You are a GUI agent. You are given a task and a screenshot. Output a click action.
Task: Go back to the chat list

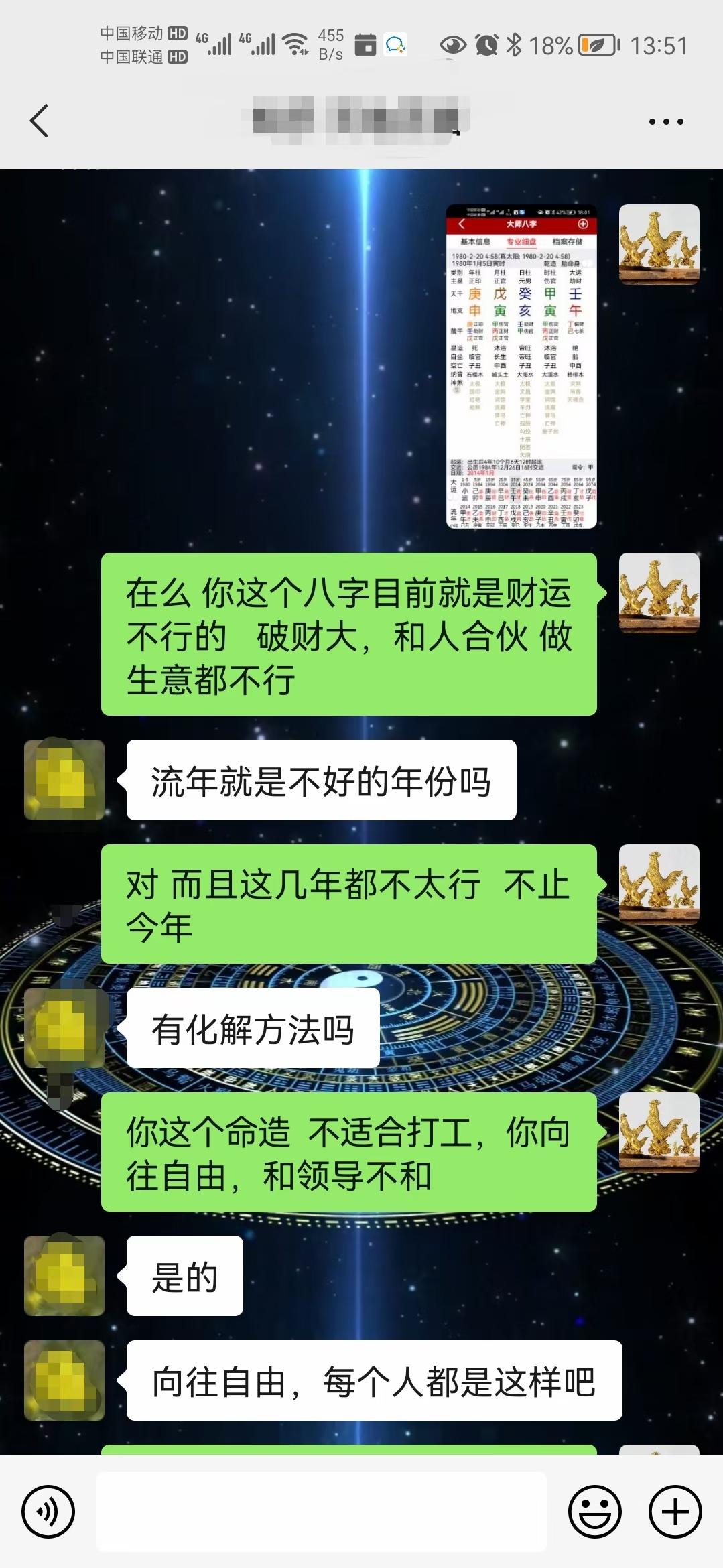pyautogui.click(x=40, y=121)
